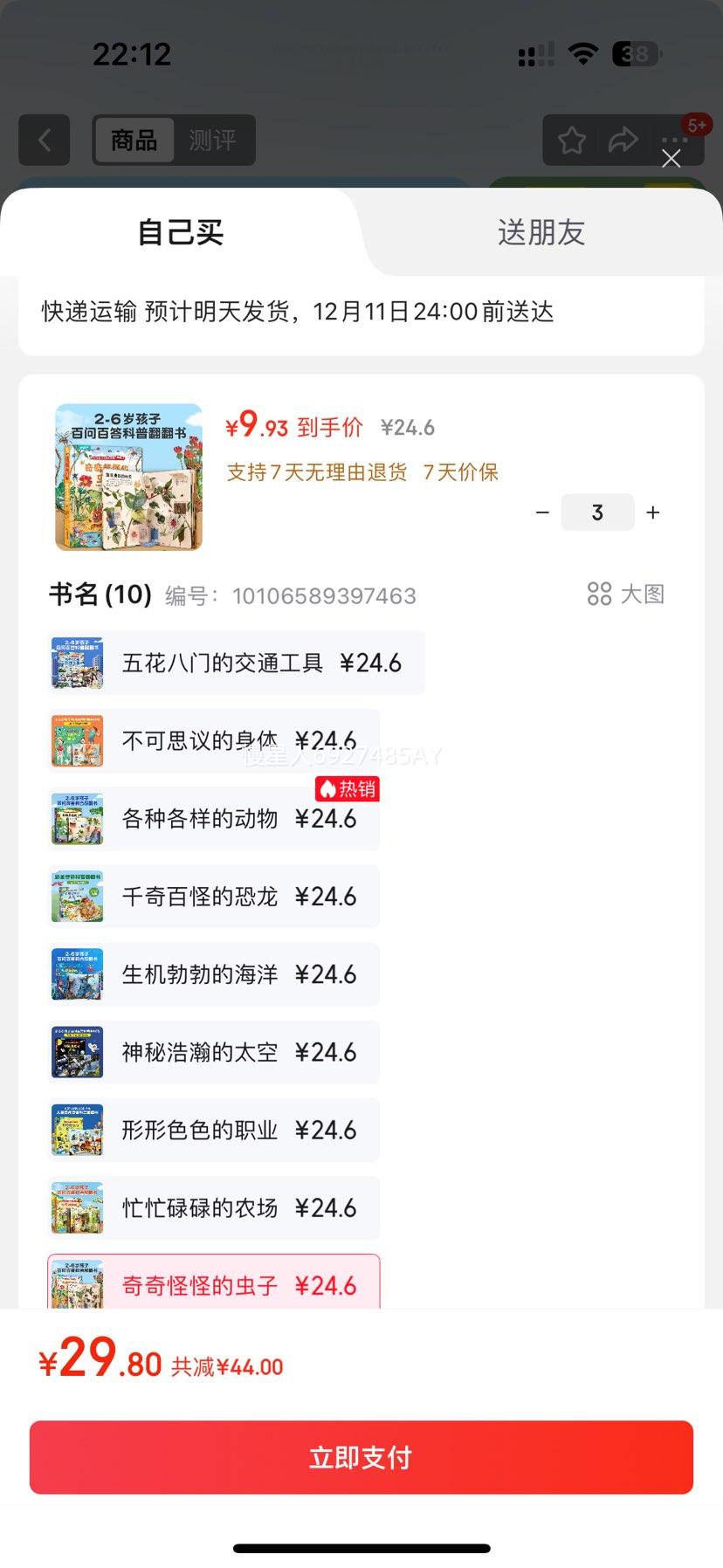Tap the selected 奇奇怪怪的虫子 book option
The width and height of the screenshot is (723, 1568).
213,1283
